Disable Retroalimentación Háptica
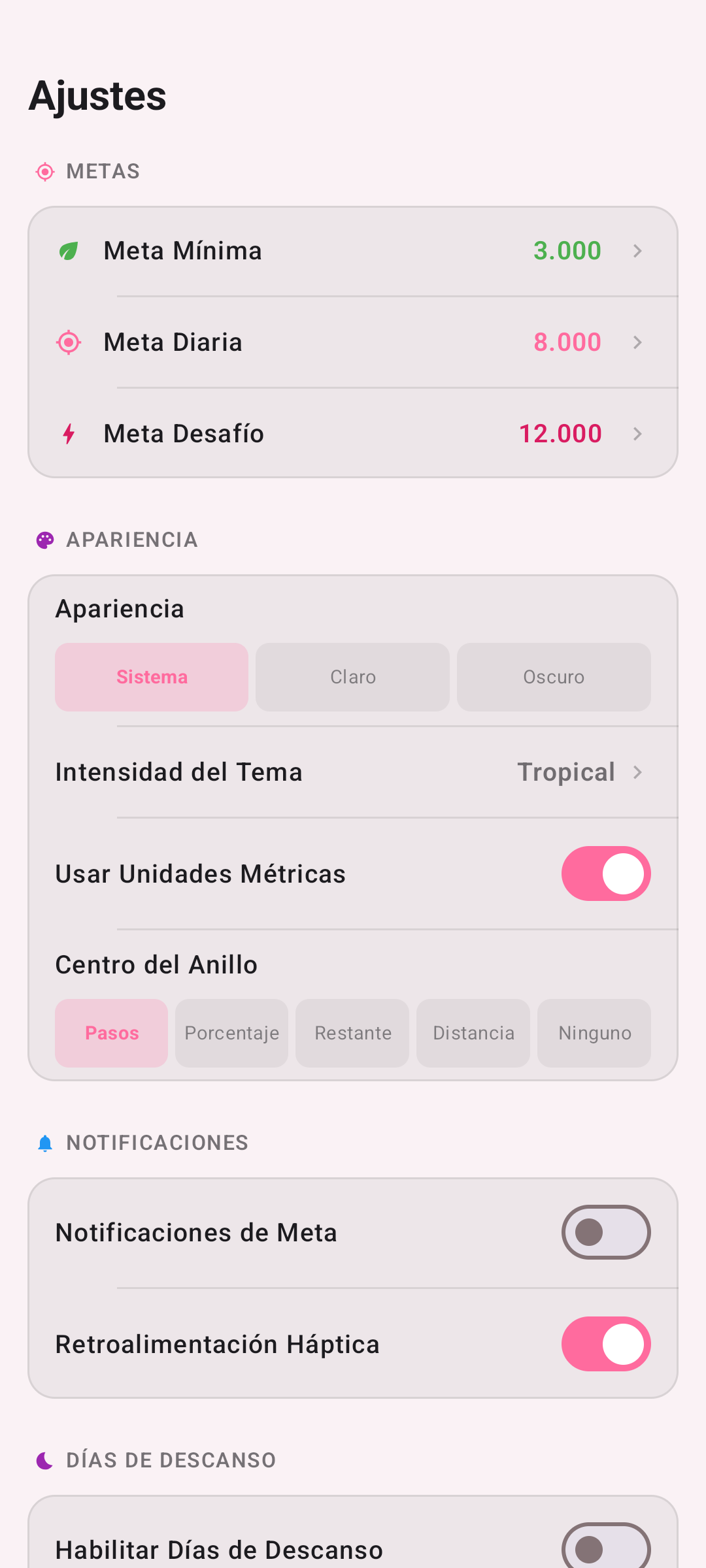The width and height of the screenshot is (706, 1568). [606, 1344]
